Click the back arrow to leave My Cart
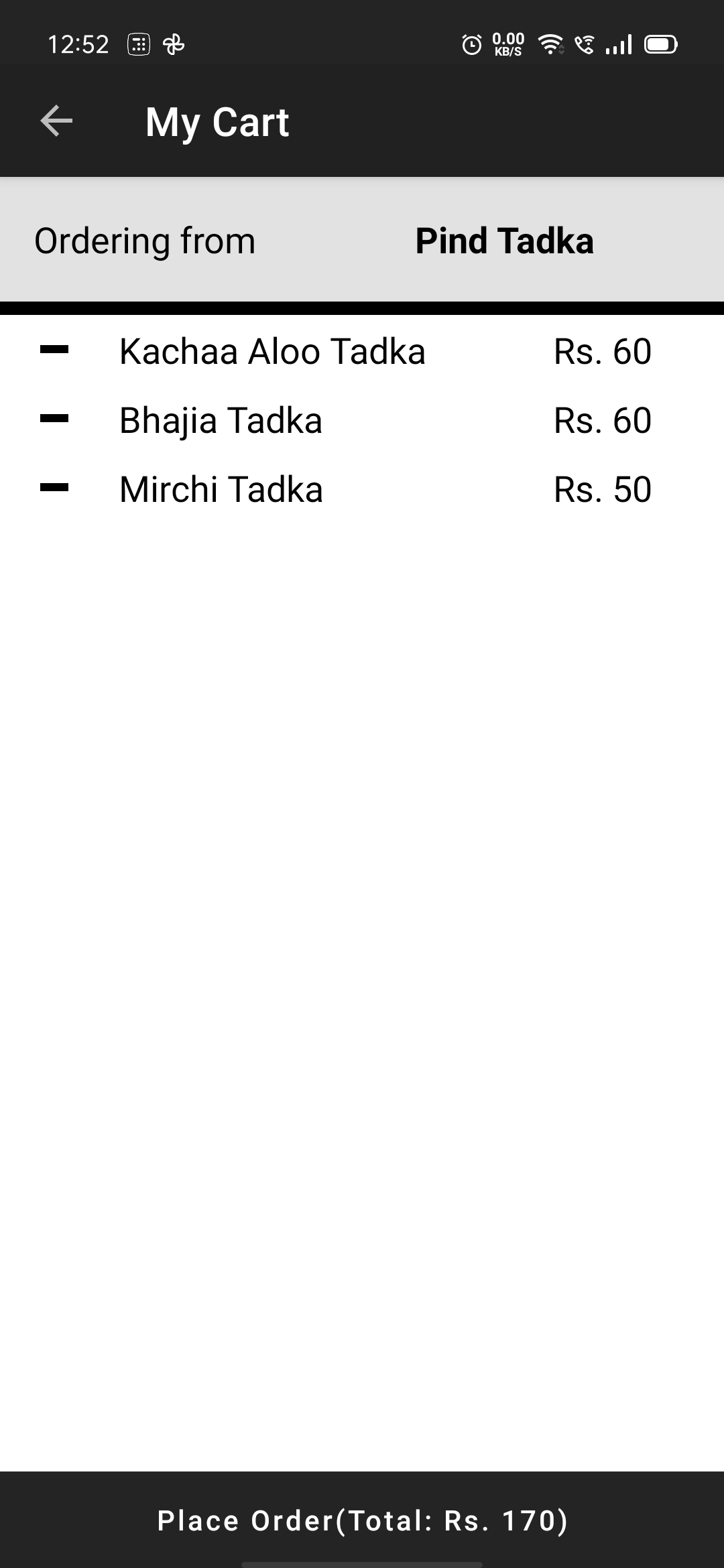 tap(56, 121)
